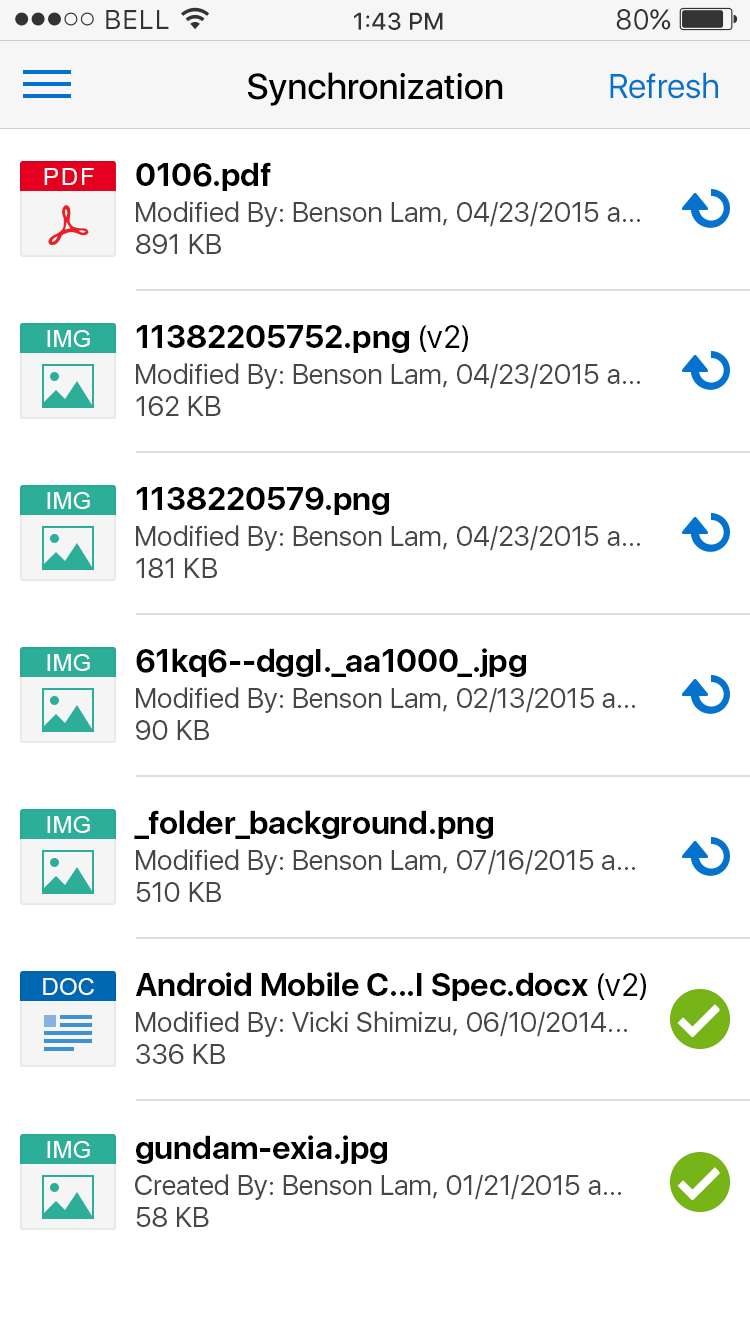Tap the green checkmark next to gundam-exia.jpg
Viewport: 750px width, 1334px height.
(x=700, y=1181)
